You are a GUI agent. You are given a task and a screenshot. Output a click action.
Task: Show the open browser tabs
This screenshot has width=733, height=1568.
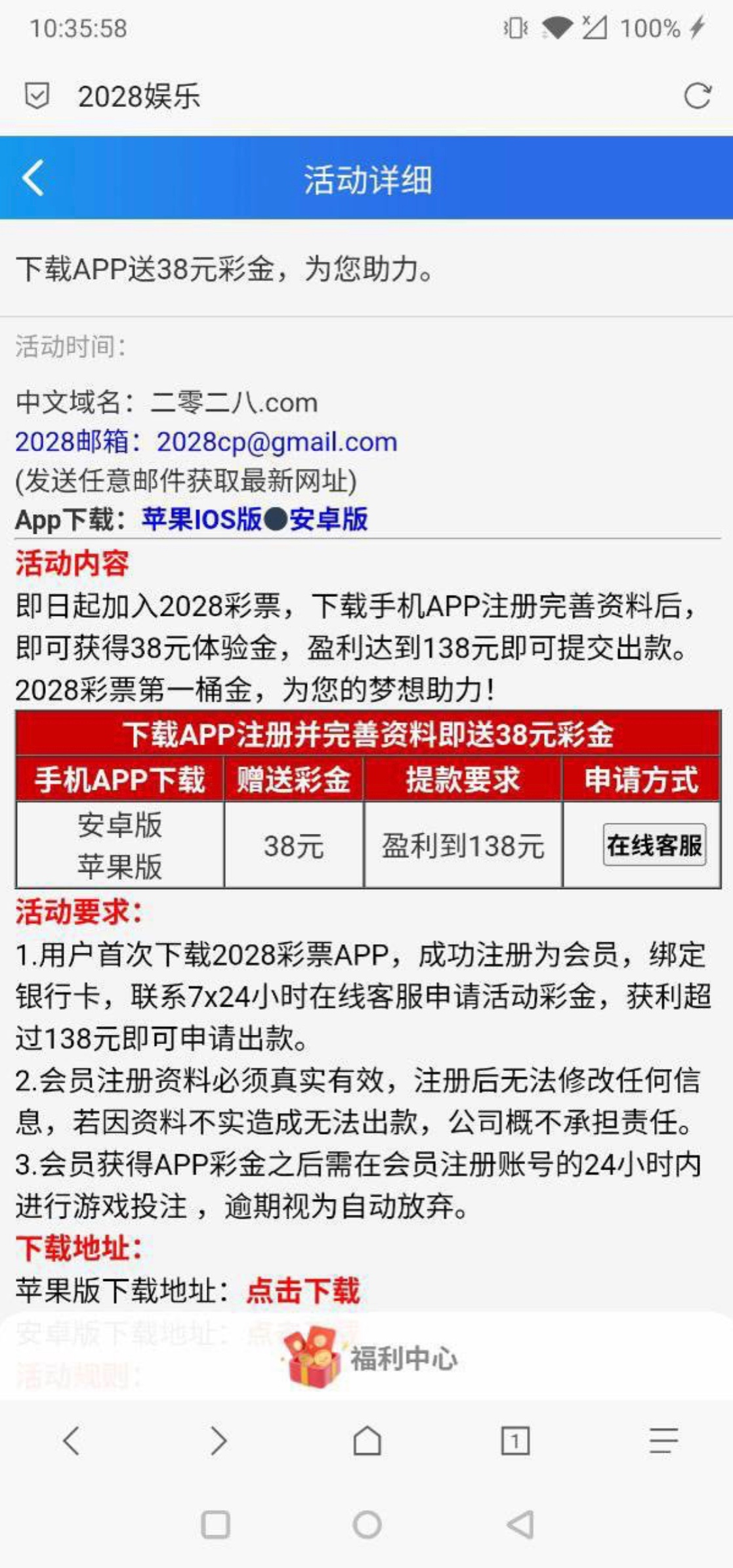click(515, 1441)
